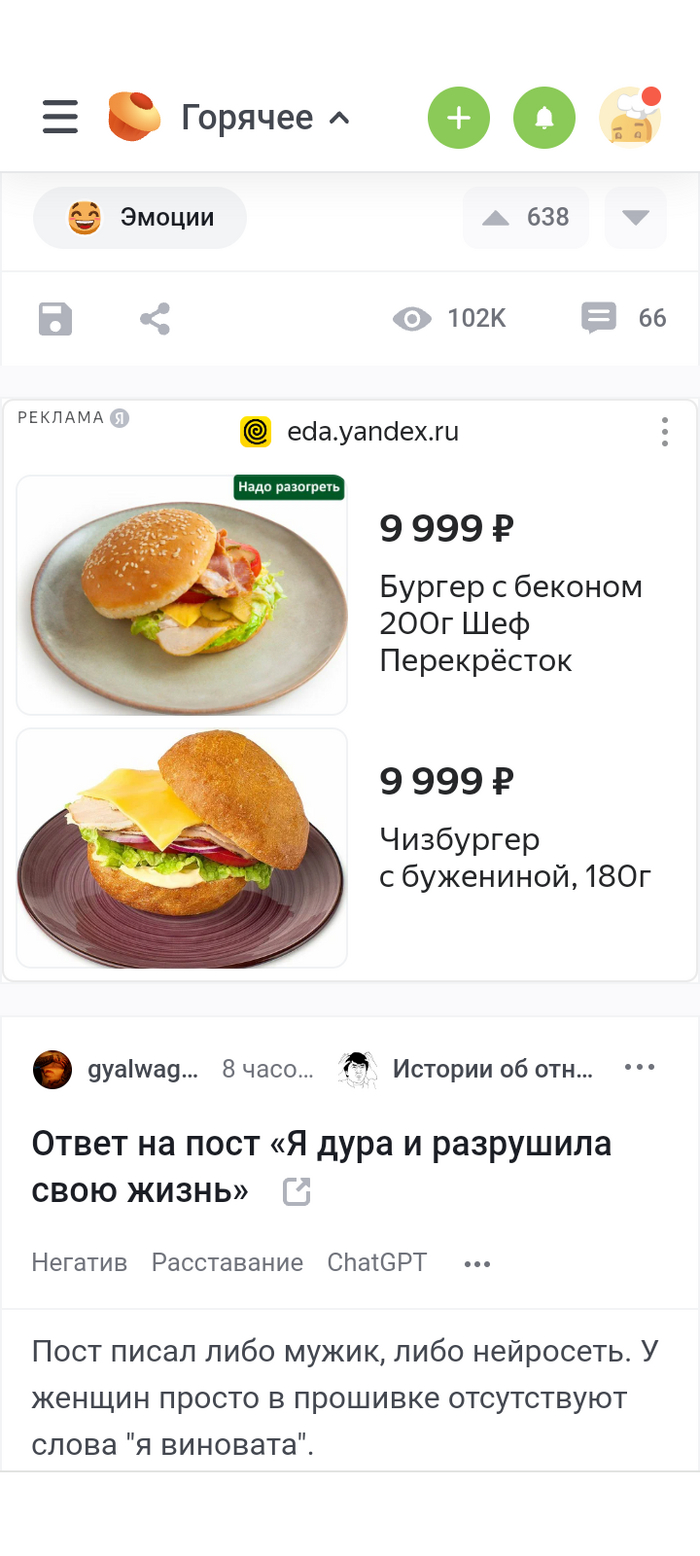The height and width of the screenshot is (1556, 700).
Task: Open the 66 comments
Action: pyautogui.click(x=624, y=319)
